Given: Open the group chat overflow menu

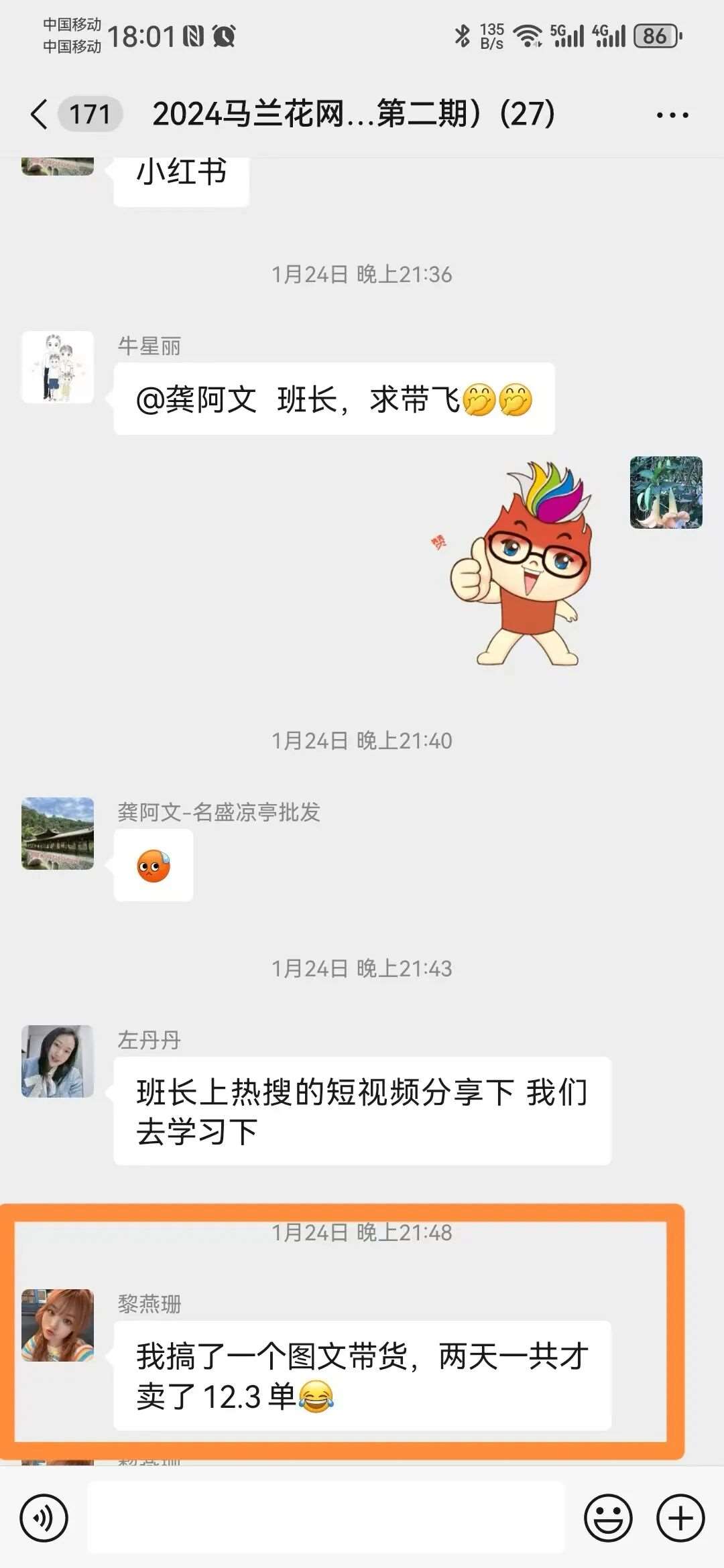Looking at the screenshot, I should coord(672,115).
